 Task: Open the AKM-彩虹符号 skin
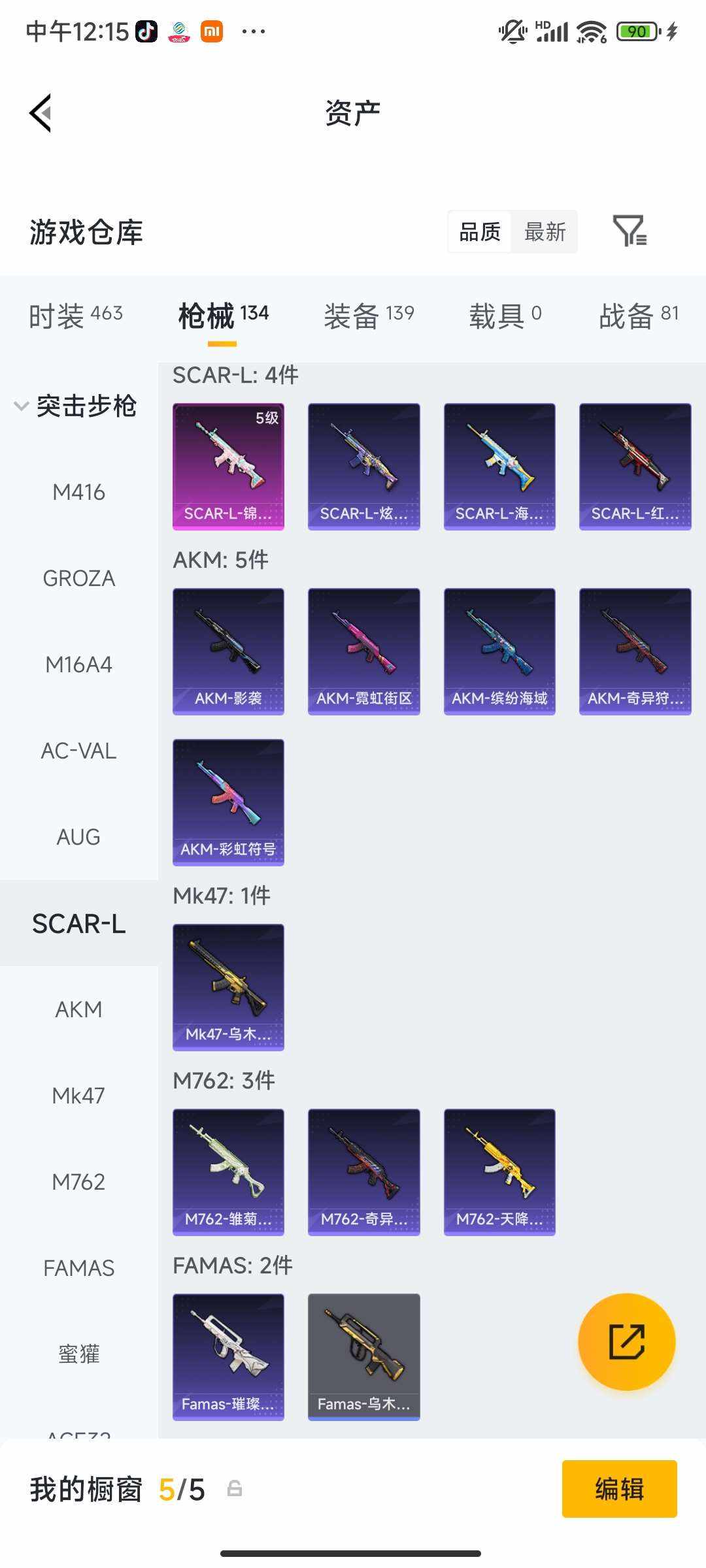[228, 802]
